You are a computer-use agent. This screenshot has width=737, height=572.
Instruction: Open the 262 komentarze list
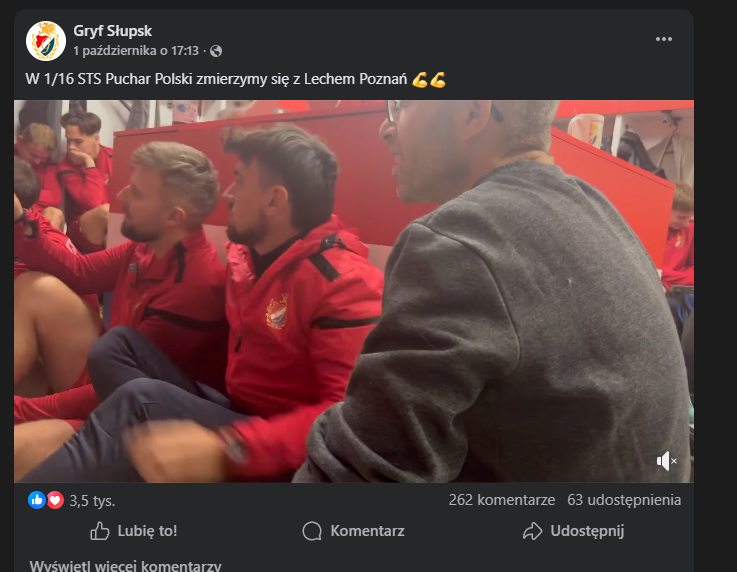pyautogui.click(x=501, y=500)
